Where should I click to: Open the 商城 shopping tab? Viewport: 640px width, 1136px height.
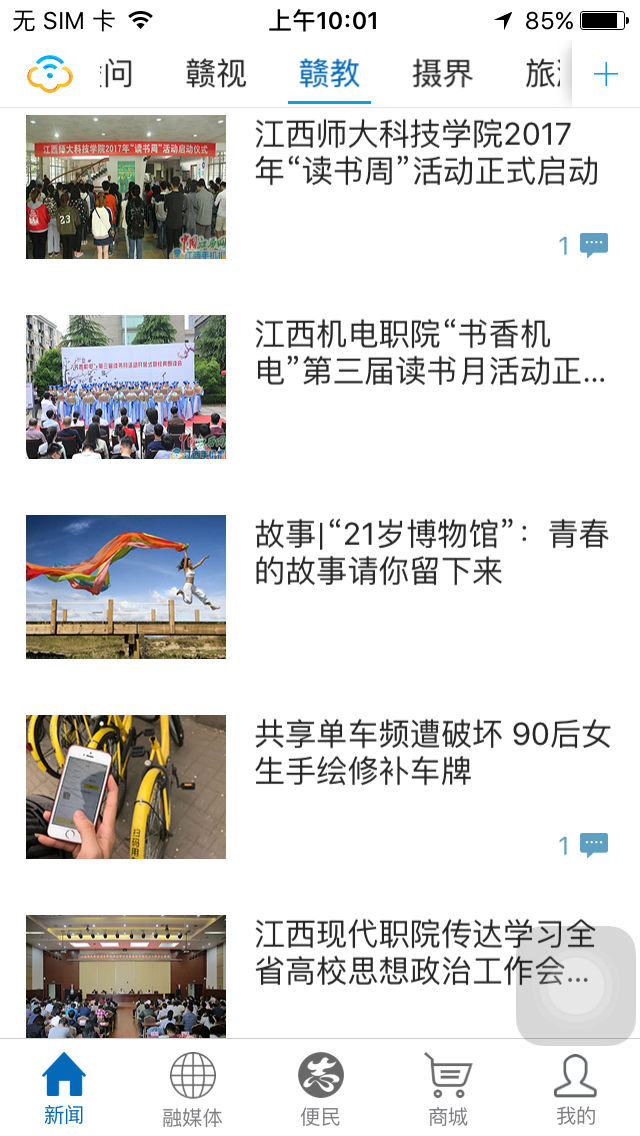click(x=448, y=1089)
